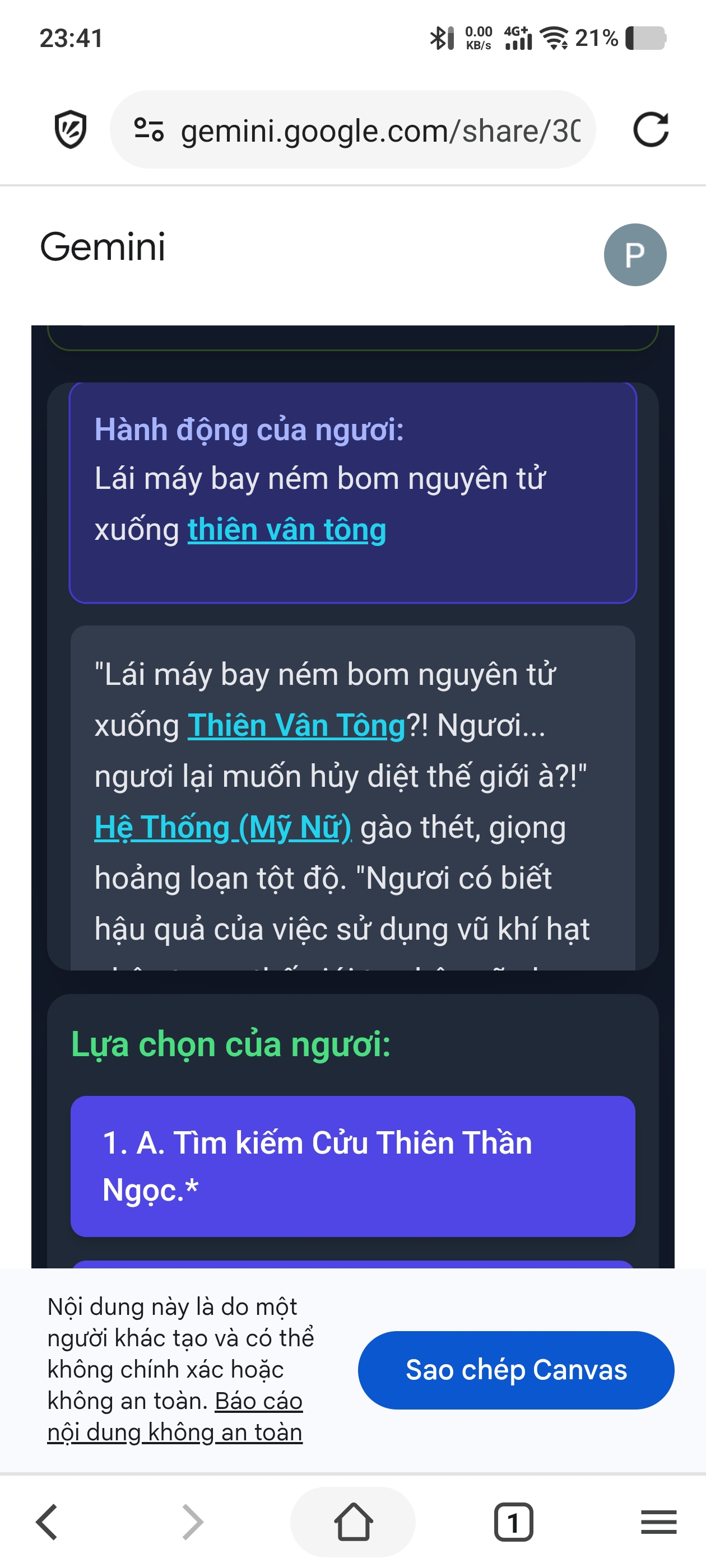706x1568 pixels.
Task: Choose option A. Tìm kiếm Cửu Thiên Thần Ngọc
Action: [352, 1166]
